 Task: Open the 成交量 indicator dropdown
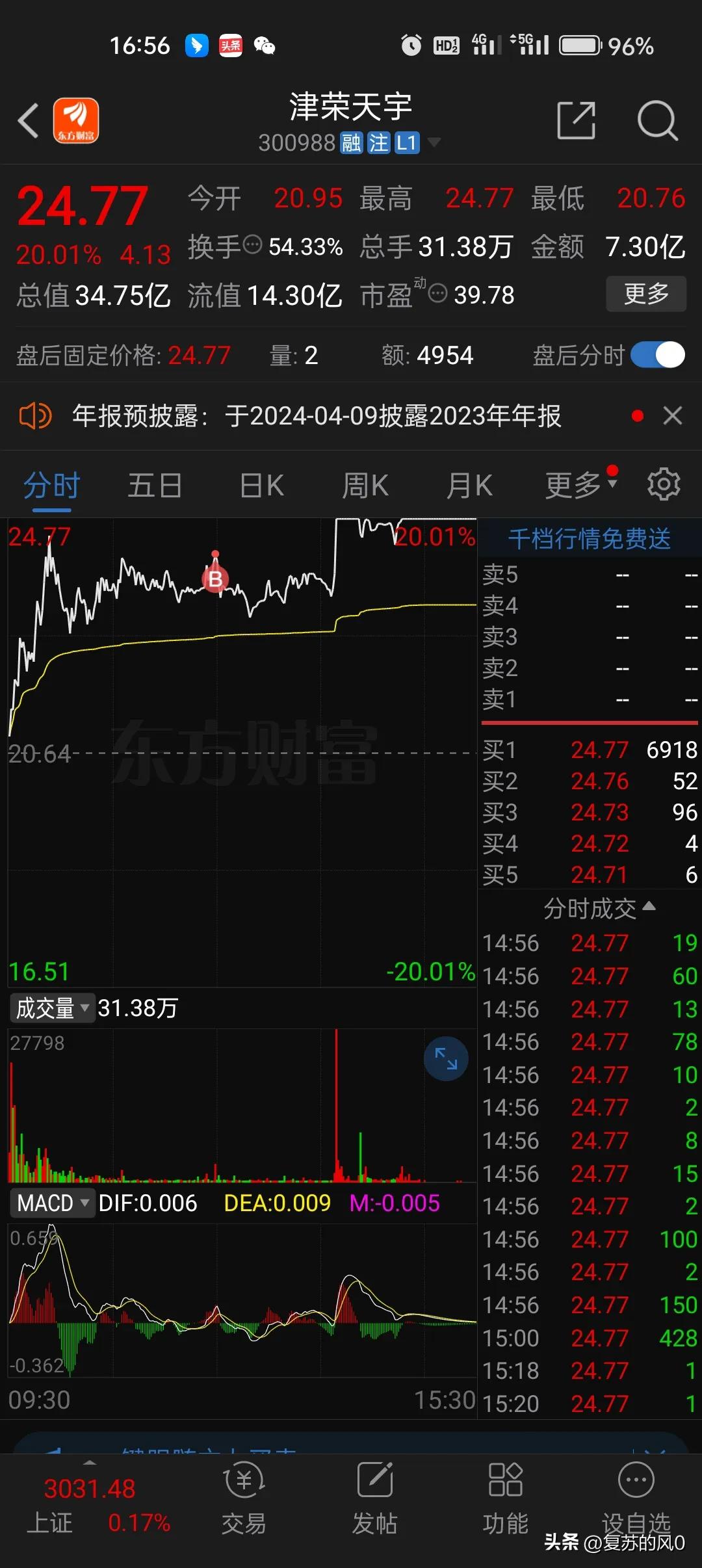click(51, 1008)
